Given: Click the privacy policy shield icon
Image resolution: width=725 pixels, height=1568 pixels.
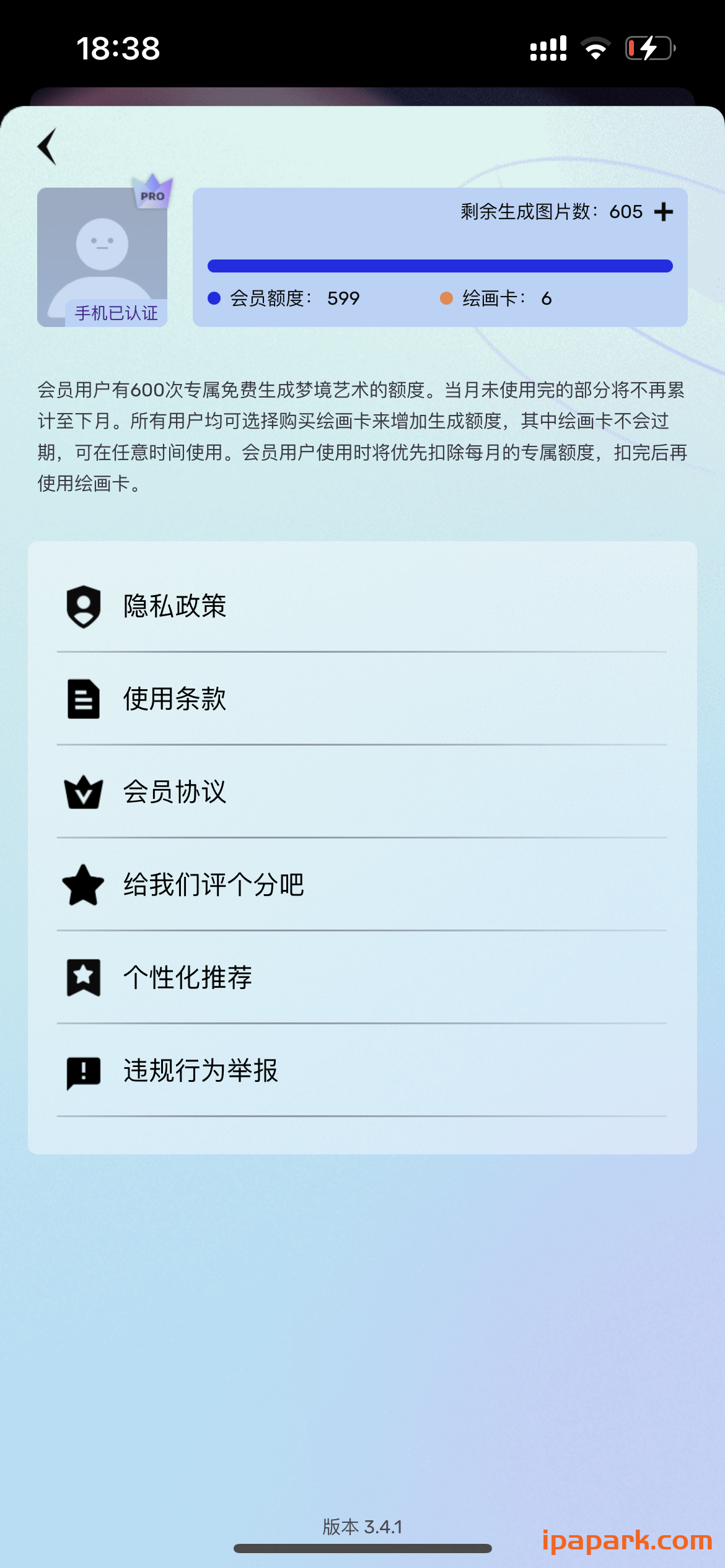Looking at the screenshot, I should coord(84,606).
